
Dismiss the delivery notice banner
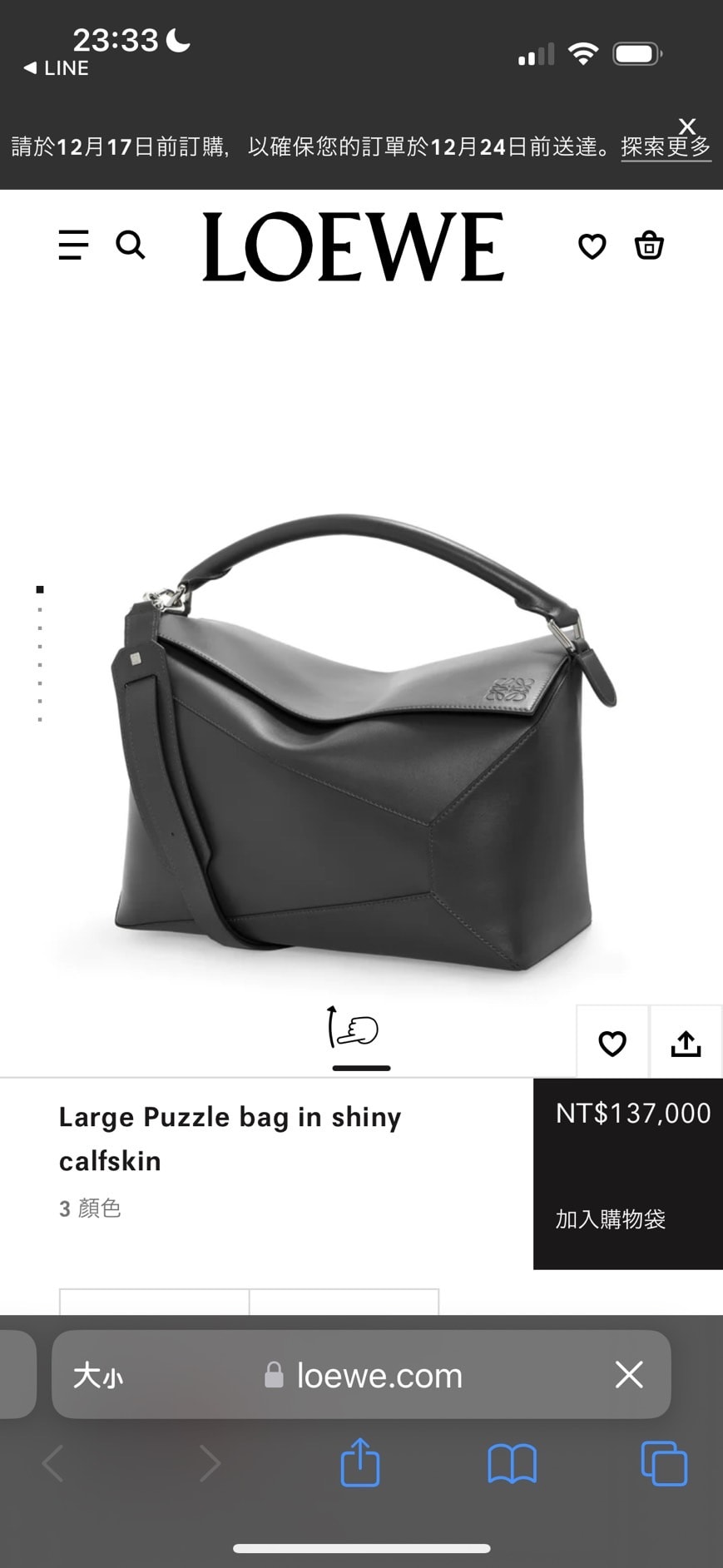[686, 127]
